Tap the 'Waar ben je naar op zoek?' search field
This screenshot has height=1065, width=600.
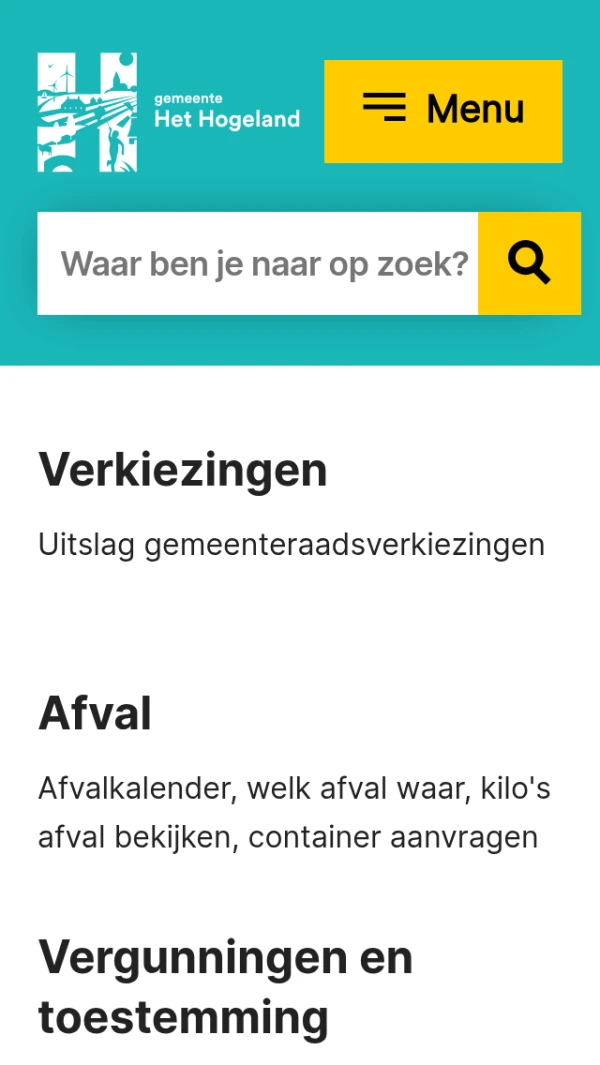point(258,264)
